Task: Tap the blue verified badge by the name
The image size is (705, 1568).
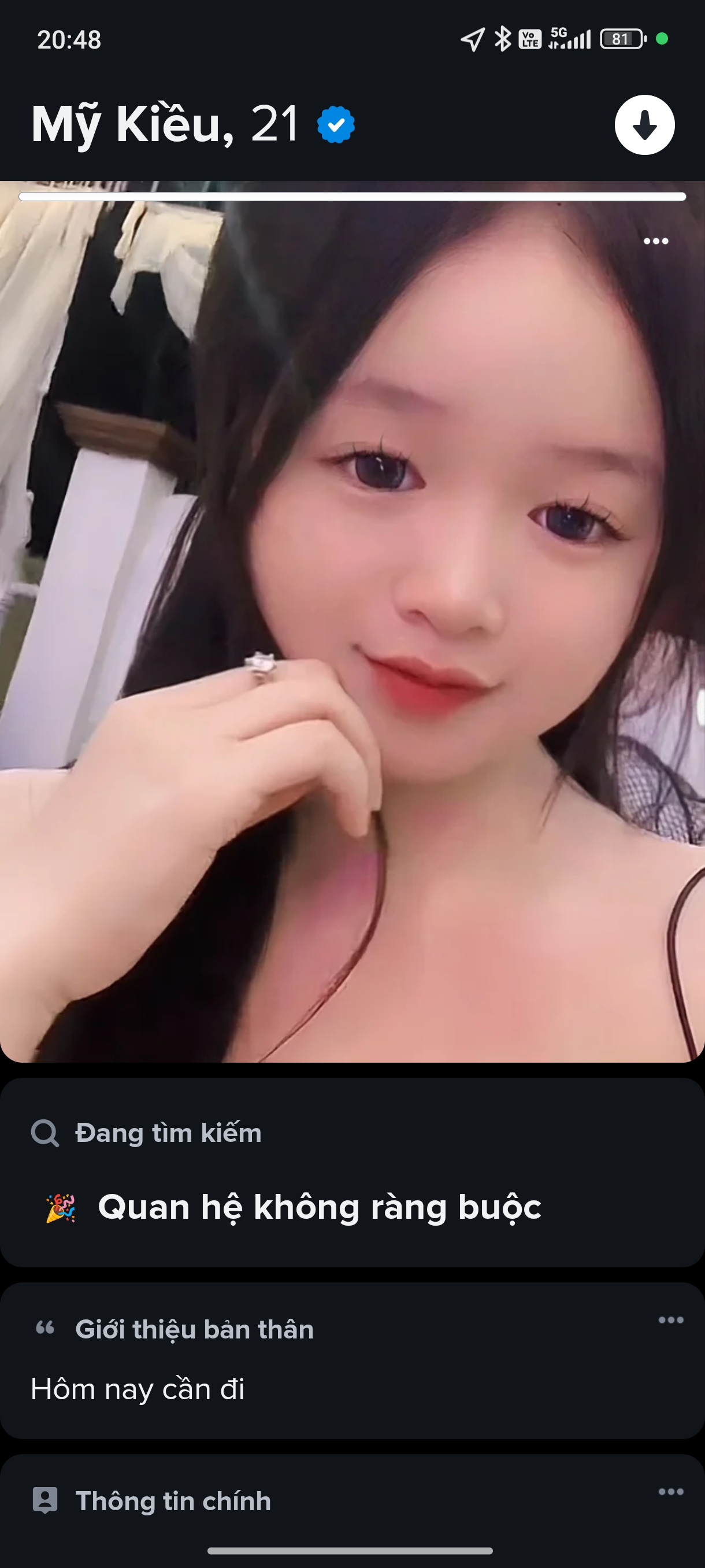Action: coord(336,125)
